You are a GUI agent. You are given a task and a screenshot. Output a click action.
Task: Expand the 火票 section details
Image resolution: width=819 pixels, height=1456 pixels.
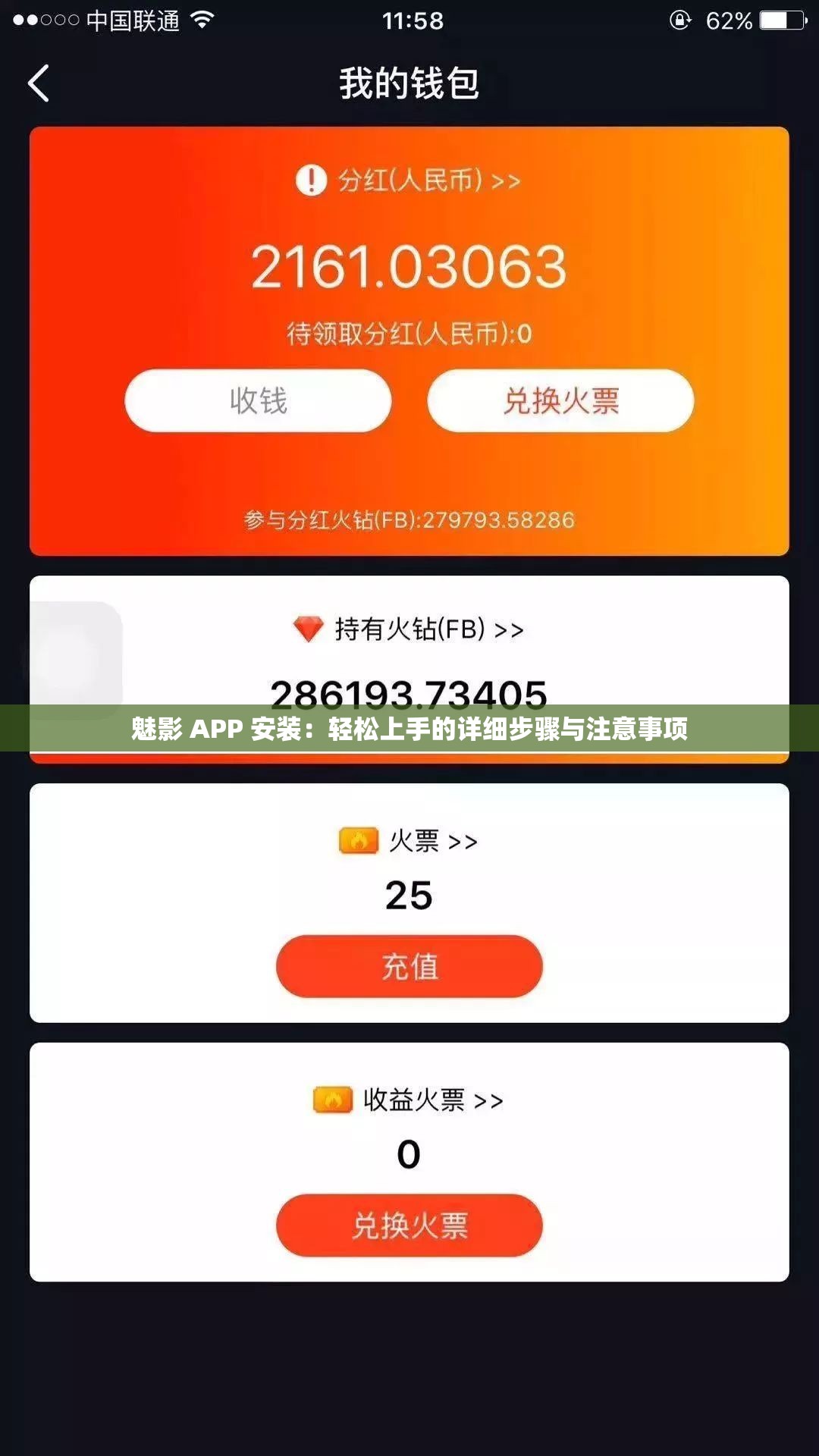click(466, 842)
